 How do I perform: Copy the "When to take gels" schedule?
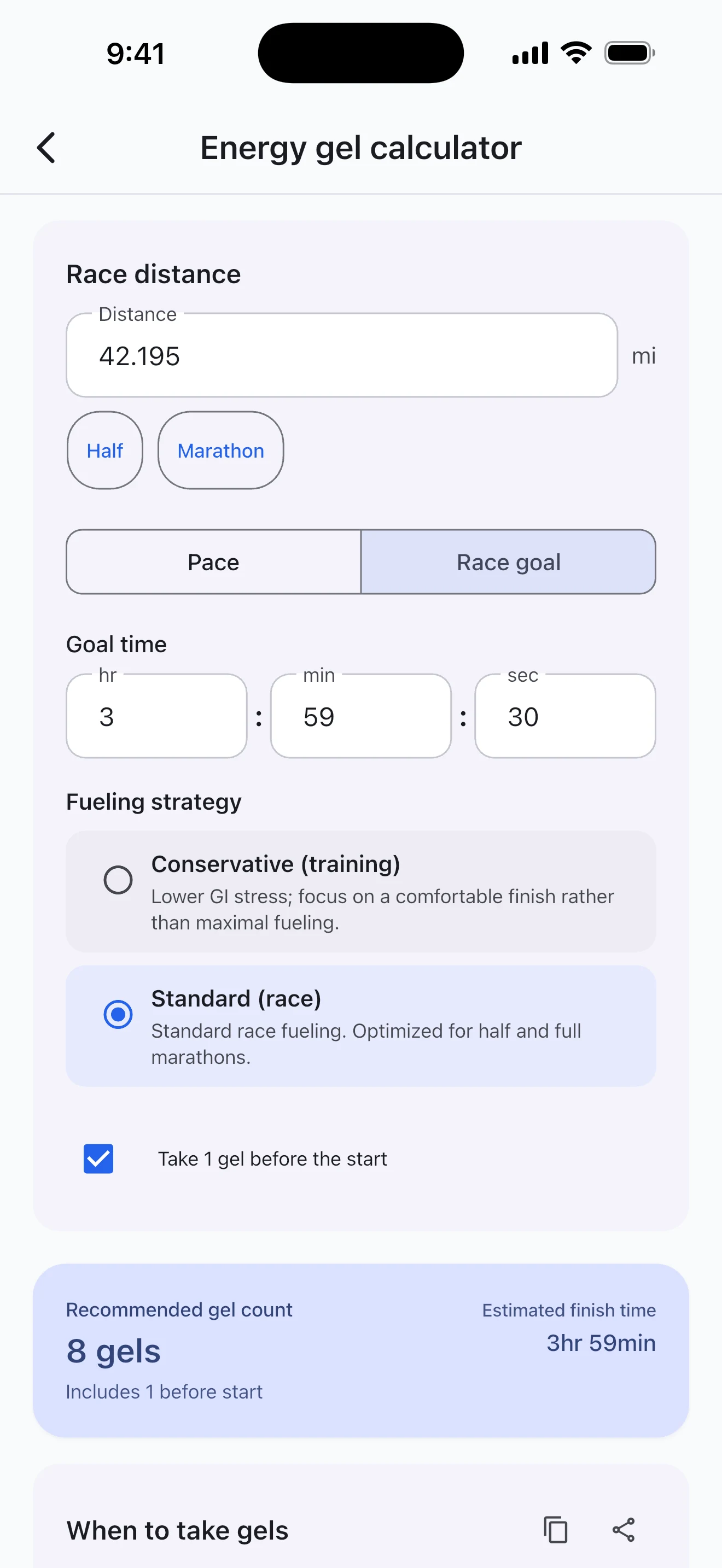[555, 1529]
